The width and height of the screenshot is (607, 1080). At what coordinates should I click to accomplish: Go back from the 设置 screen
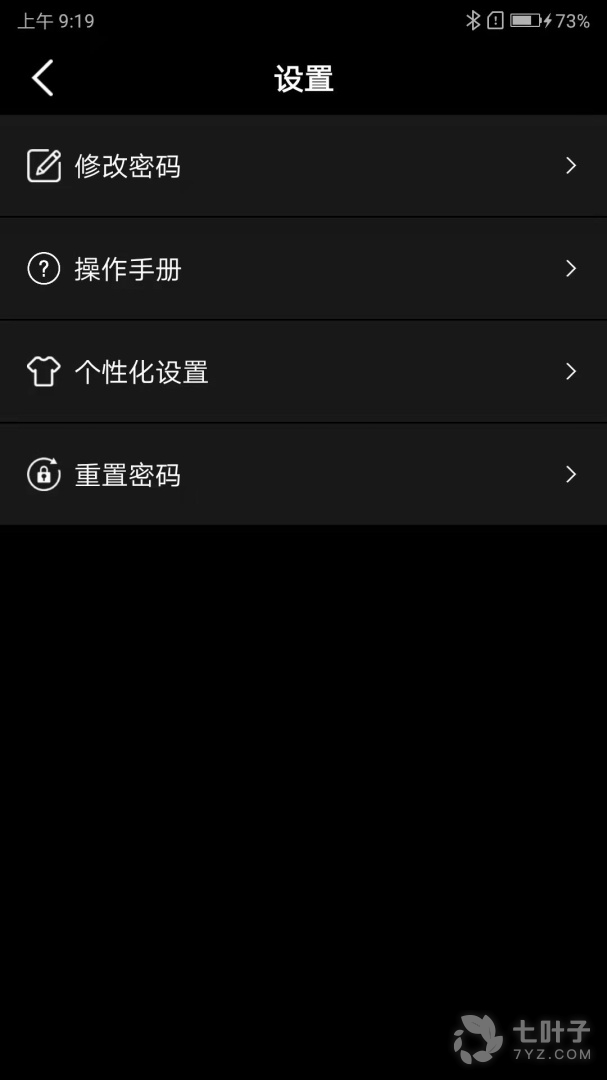42,78
